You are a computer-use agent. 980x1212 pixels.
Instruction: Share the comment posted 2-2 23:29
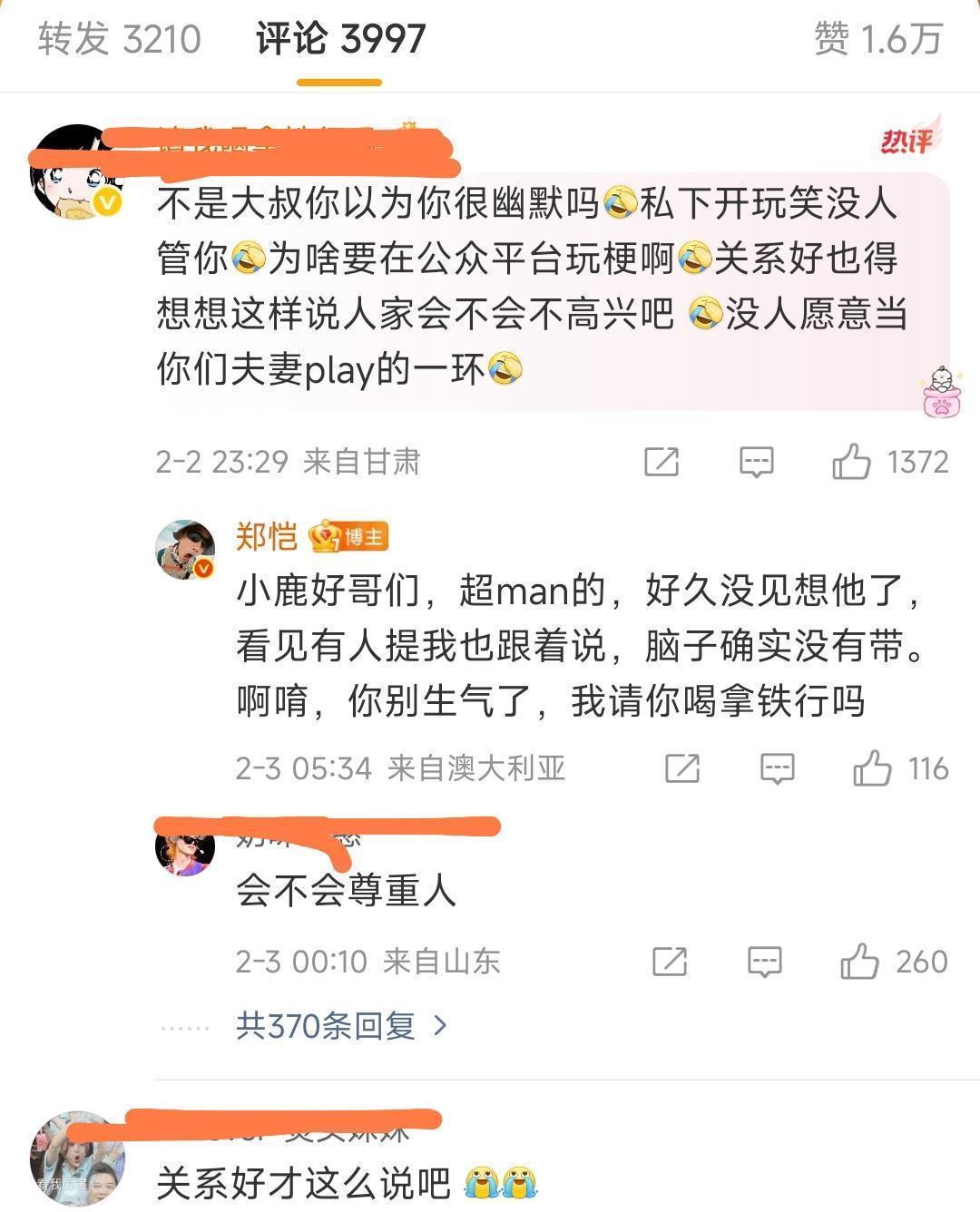(661, 462)
